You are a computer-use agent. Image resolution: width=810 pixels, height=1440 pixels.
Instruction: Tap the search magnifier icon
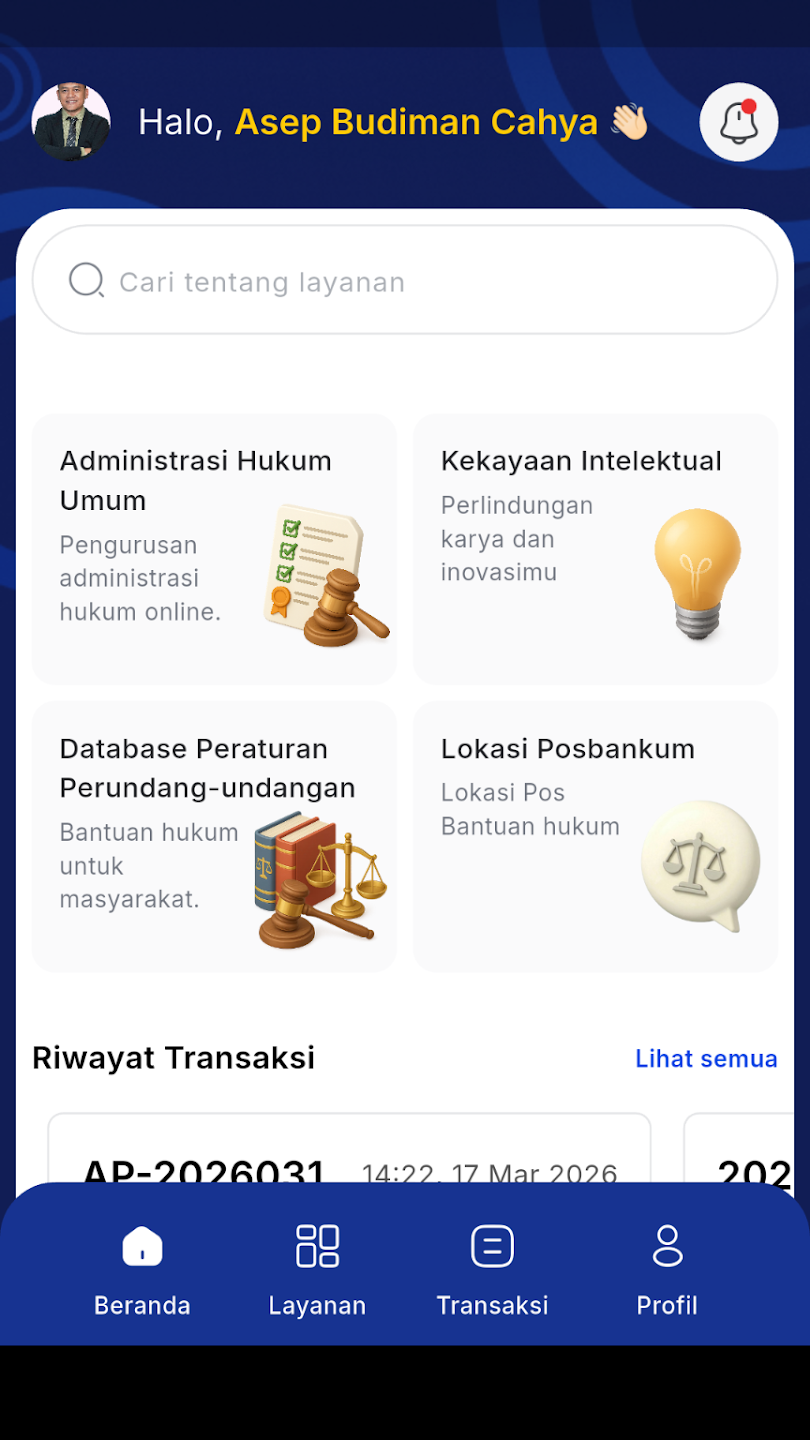click(x=86, y=280)
